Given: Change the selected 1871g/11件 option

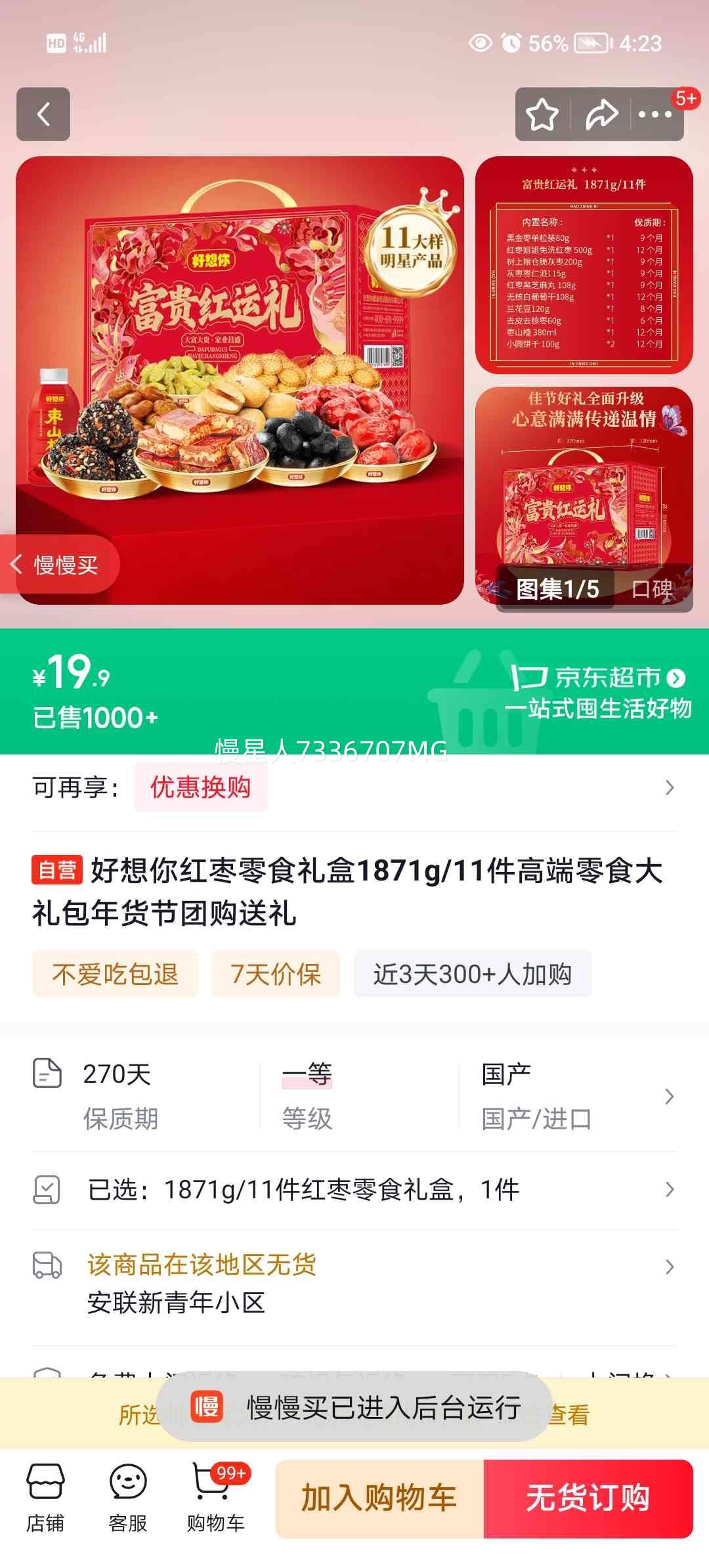Looking at the screenshot, I should [x=354, y=1189].
